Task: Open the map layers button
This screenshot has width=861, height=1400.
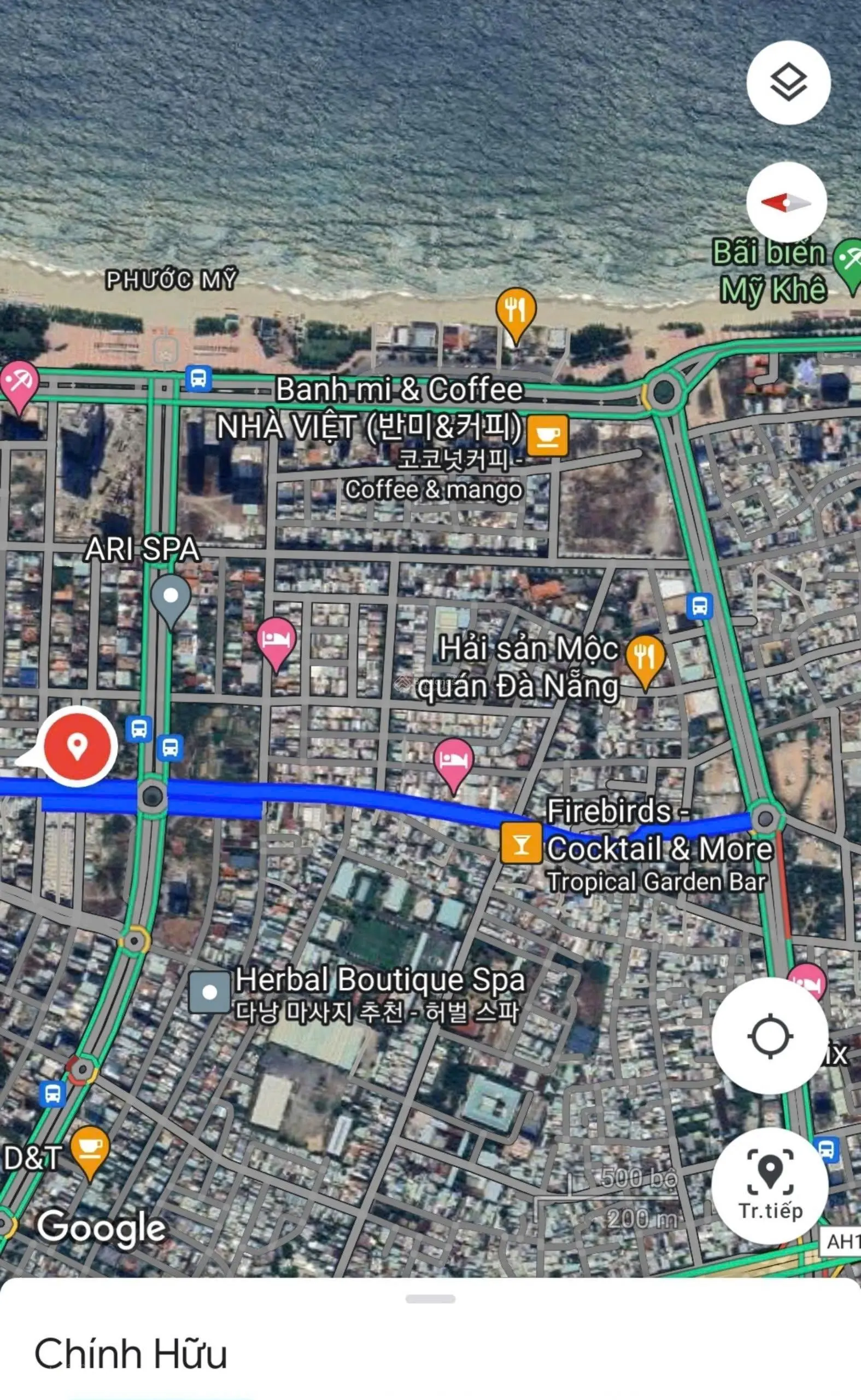Action: click(x=788, y=83)
